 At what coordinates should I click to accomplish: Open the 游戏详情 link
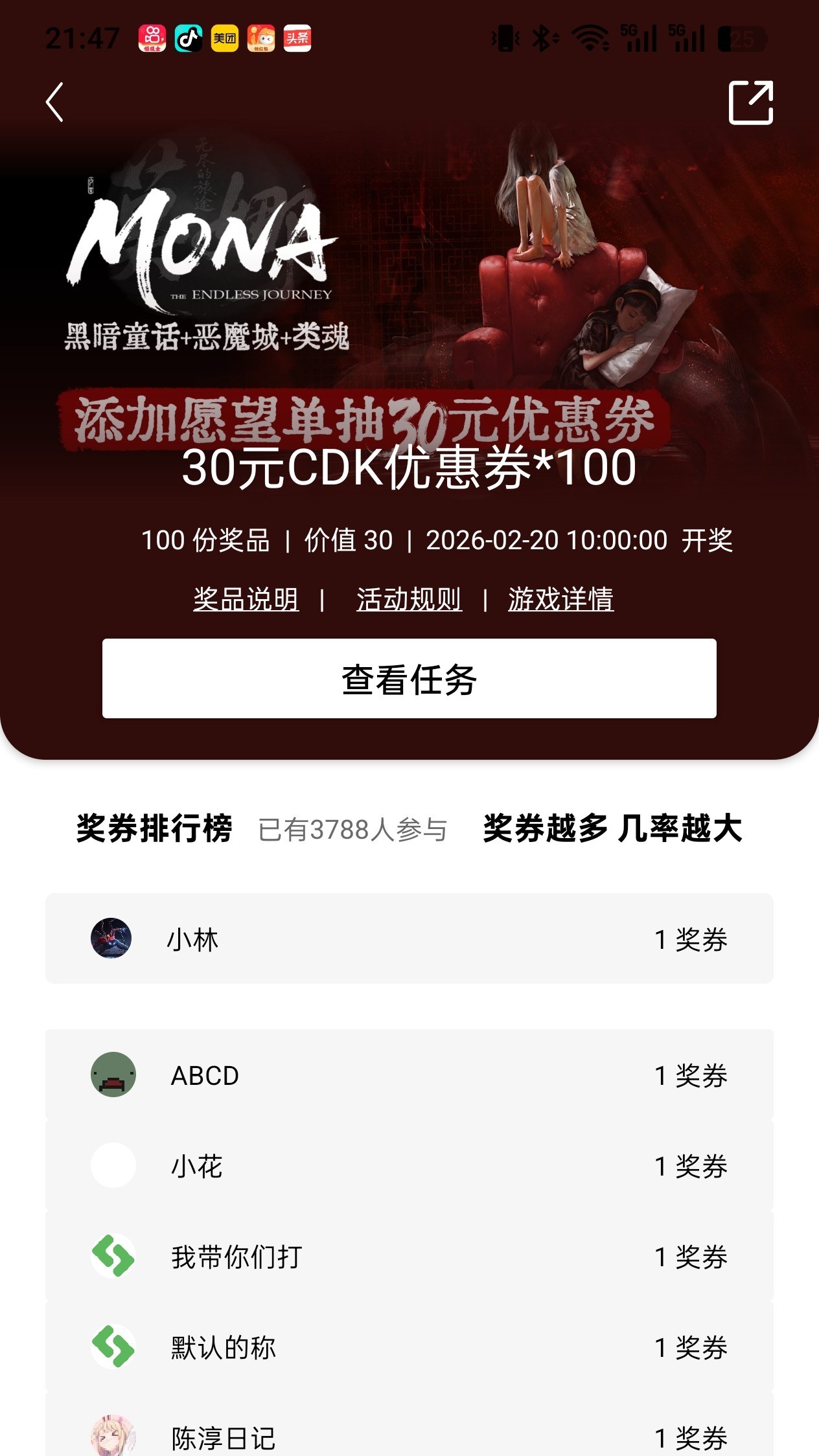tap(560, 599)
